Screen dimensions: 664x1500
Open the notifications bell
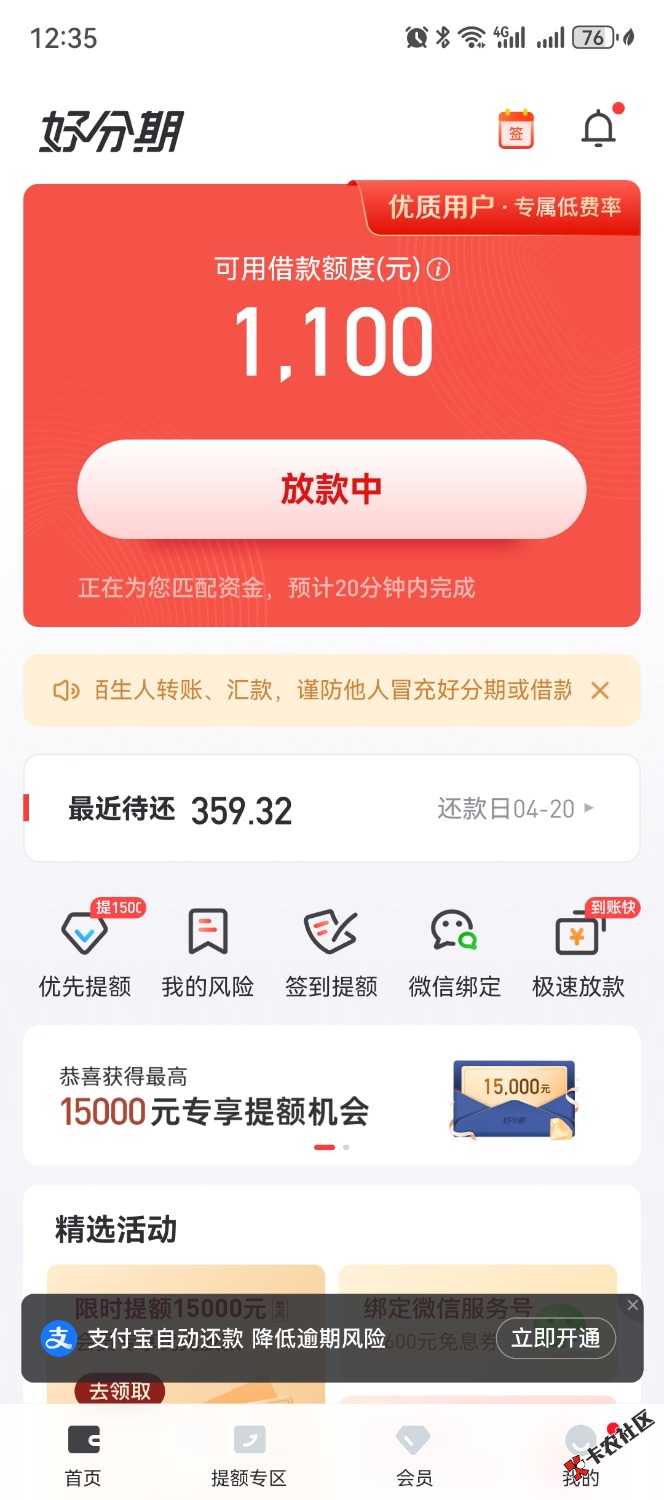click(599, 129)
